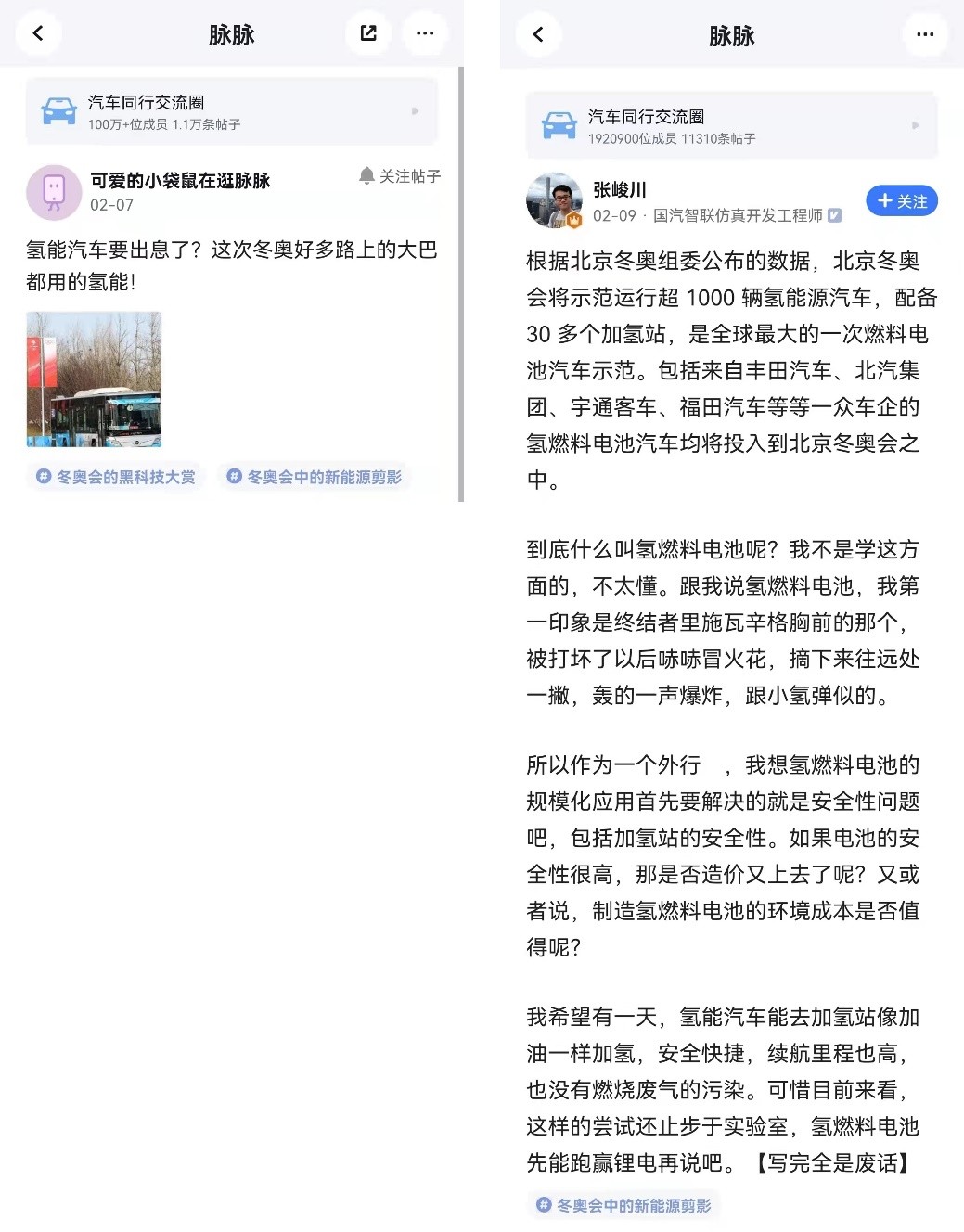Go back from 张峻川's post page
The image size is (964, 1232).
[538, 35]
